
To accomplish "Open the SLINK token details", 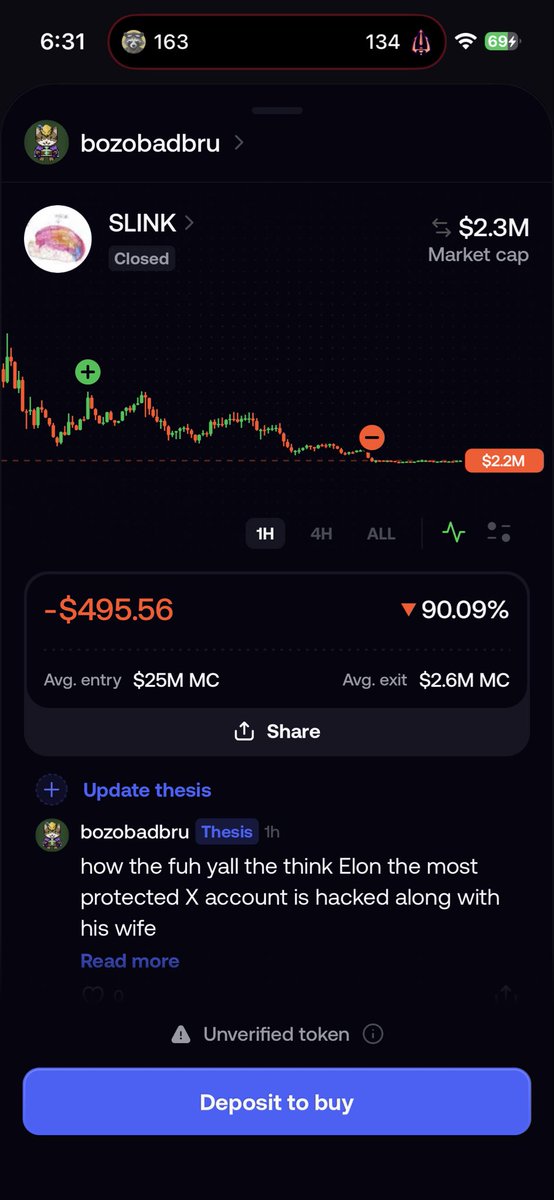I will coord(151,222).
